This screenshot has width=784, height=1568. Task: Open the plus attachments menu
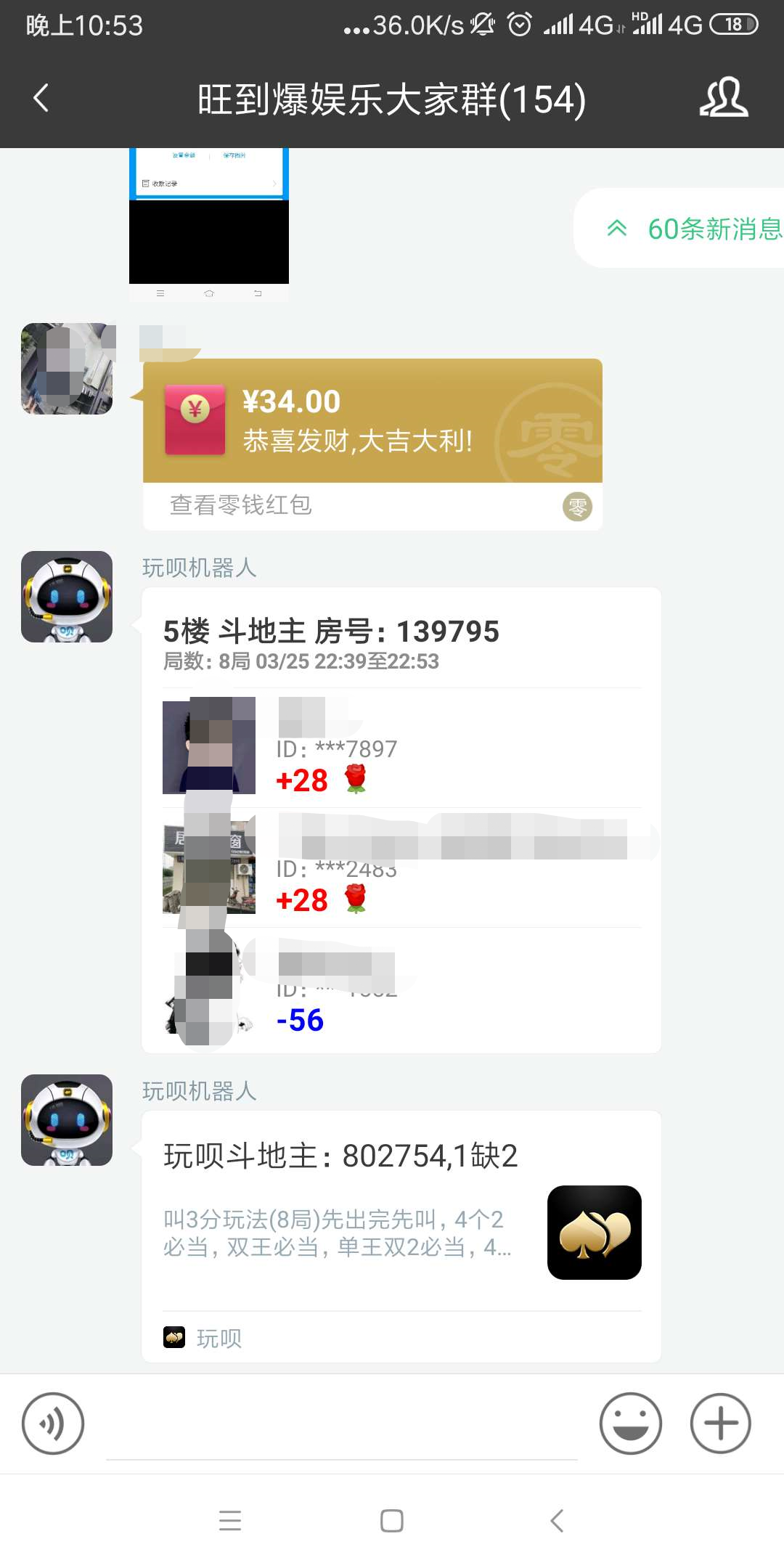(720, 1424)
